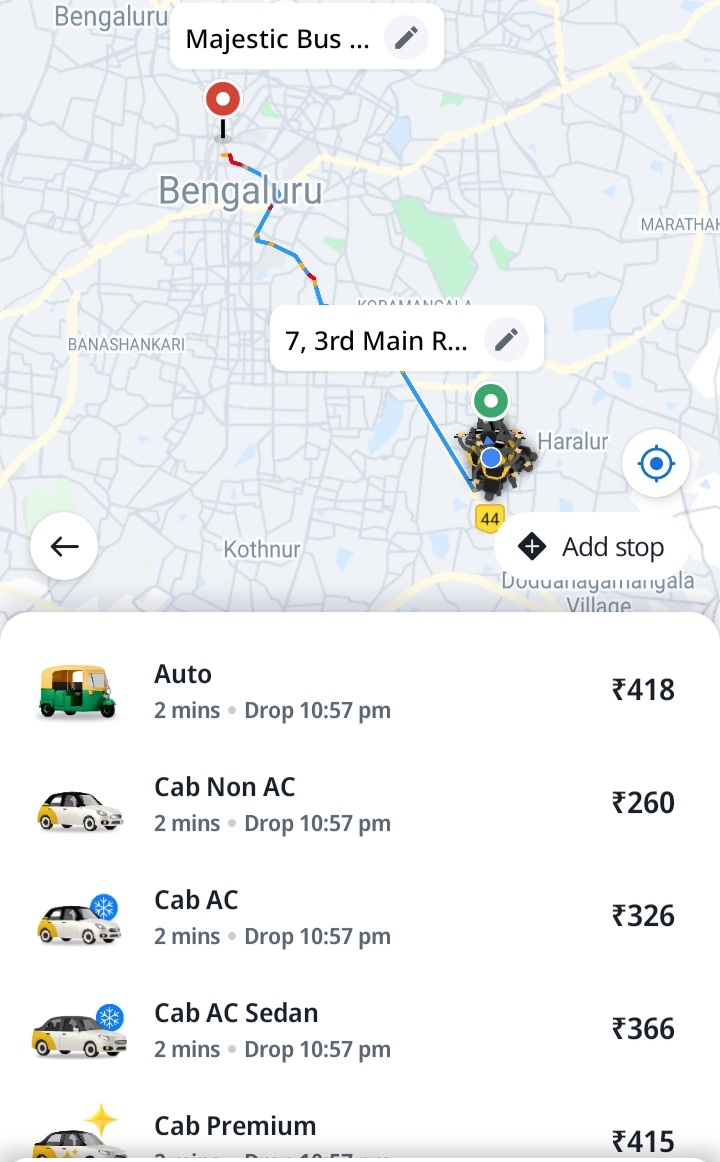Edit the 7, 3rd Main pickup address
Image resolution: width=720 pixels, height=1162 pixels.
click(x=506, y=340)
